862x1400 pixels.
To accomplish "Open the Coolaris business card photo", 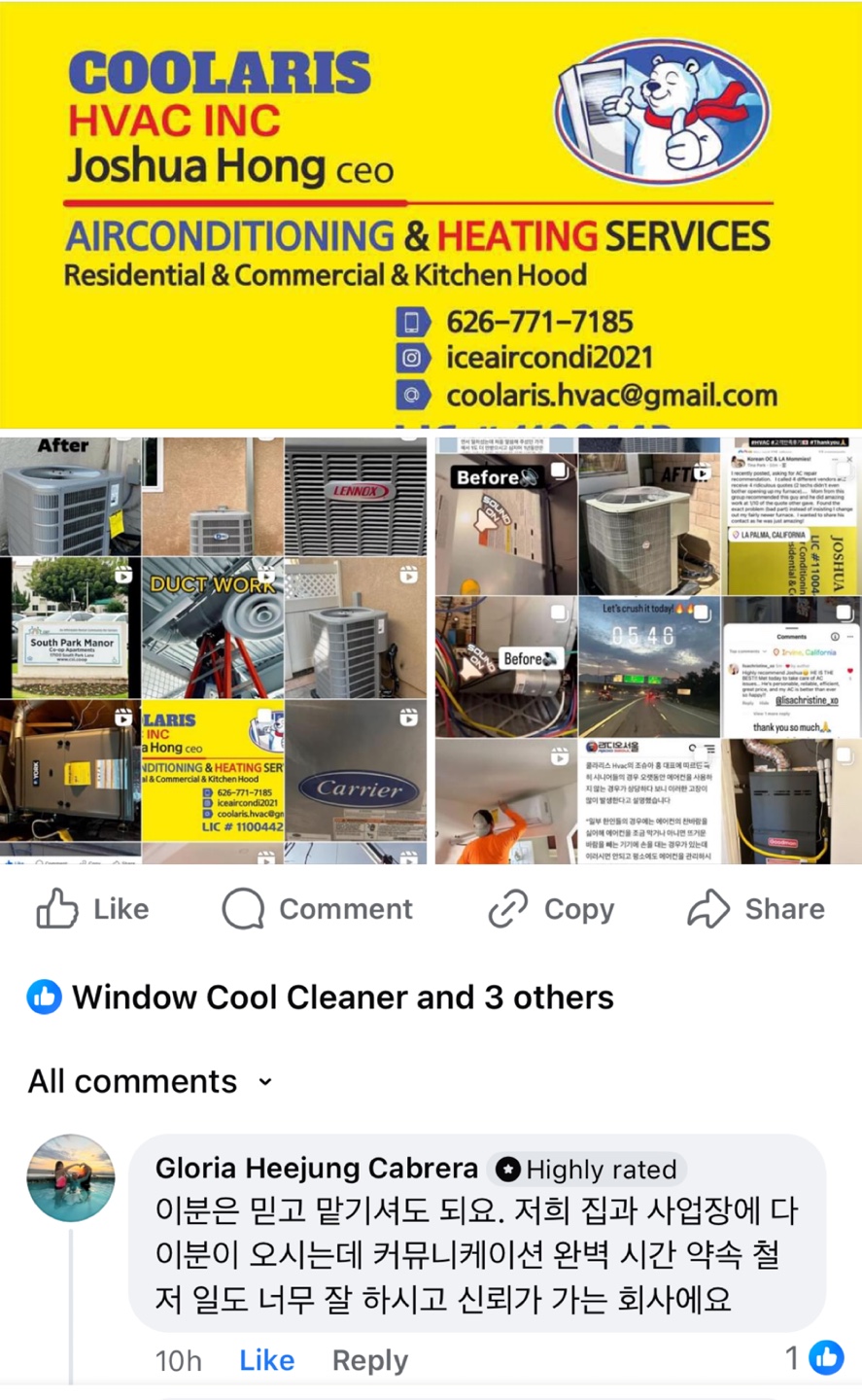I will point(431,214).
